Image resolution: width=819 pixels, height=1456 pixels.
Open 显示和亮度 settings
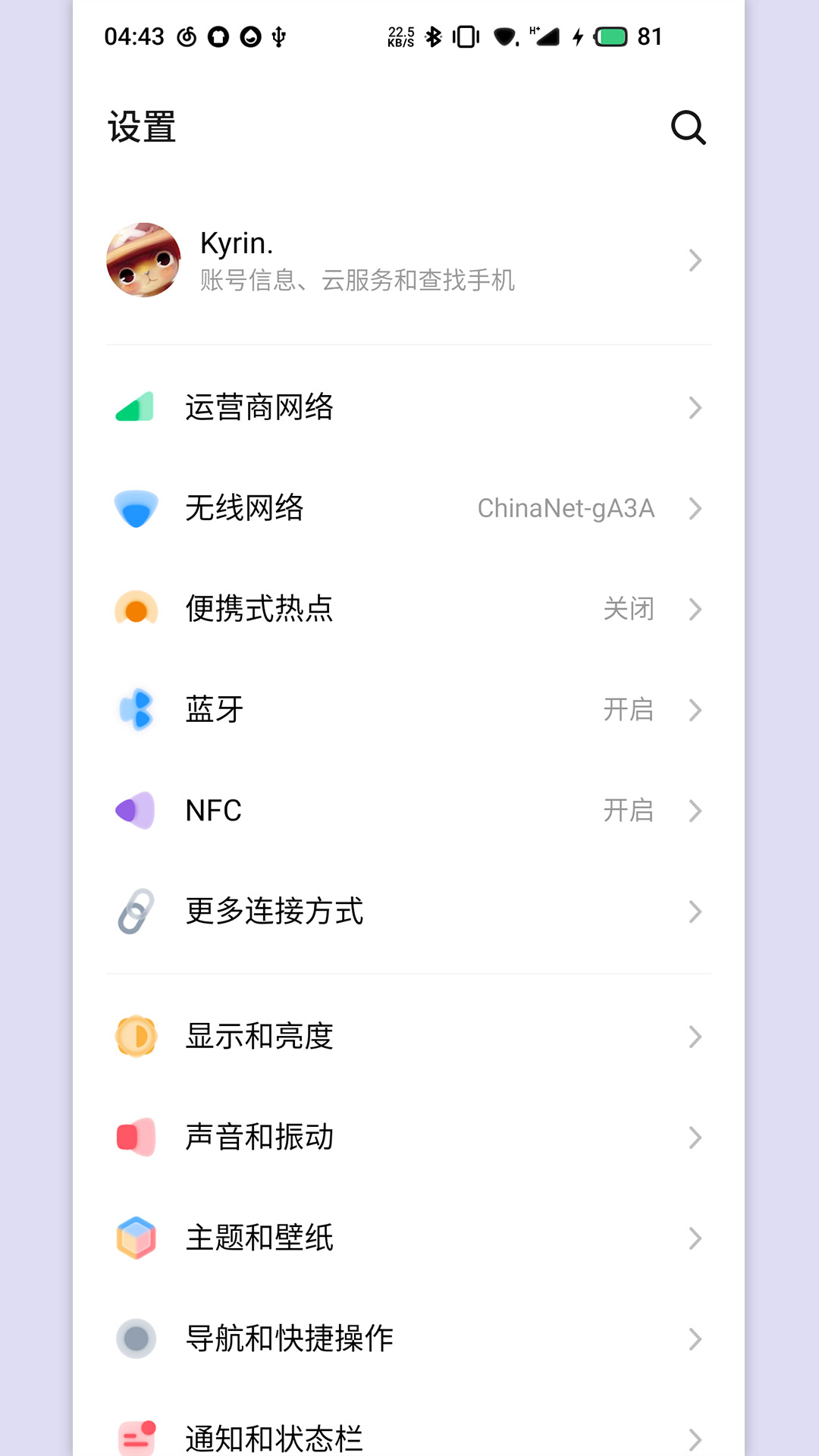click(408, 1037)
